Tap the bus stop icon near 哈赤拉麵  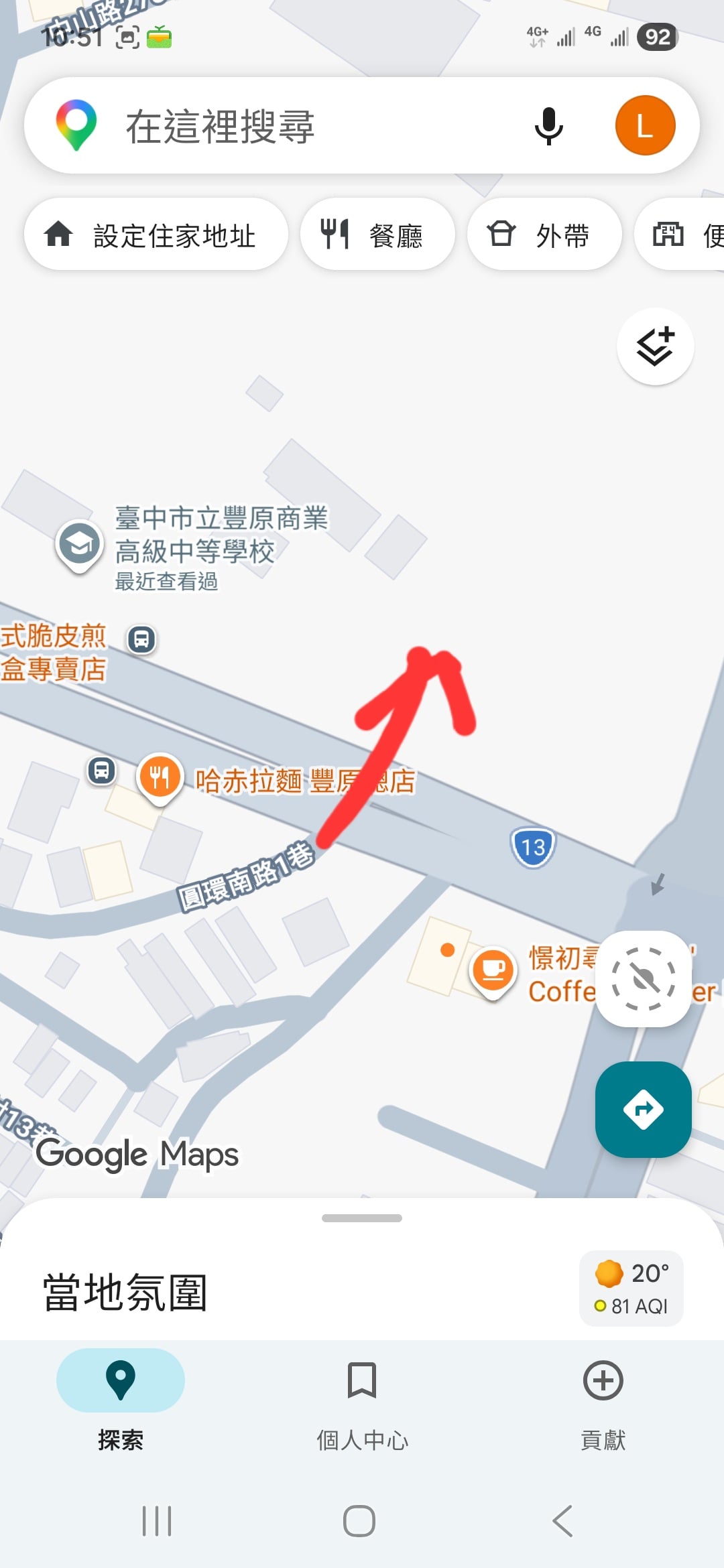[x=102, y=771]
